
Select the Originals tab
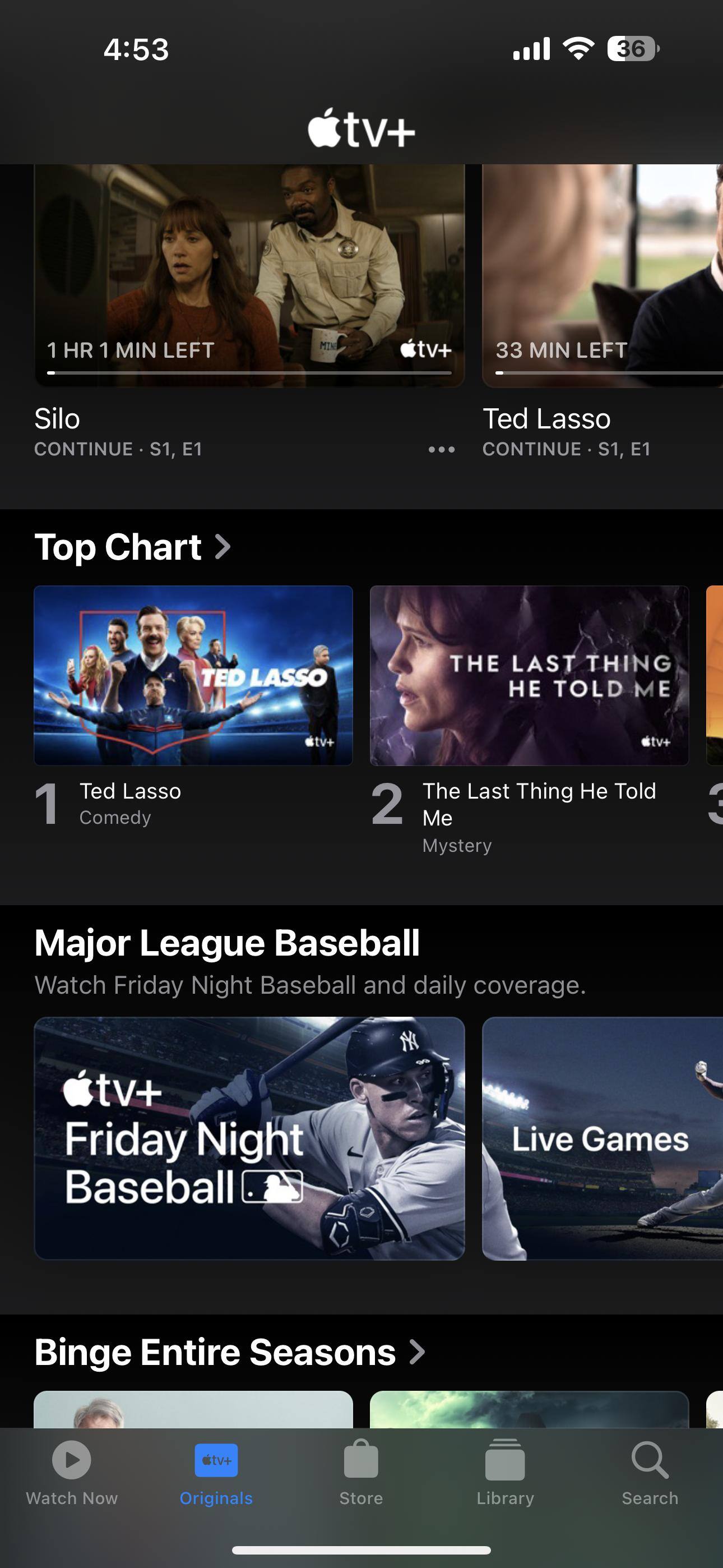click(x=216, y=1472)
